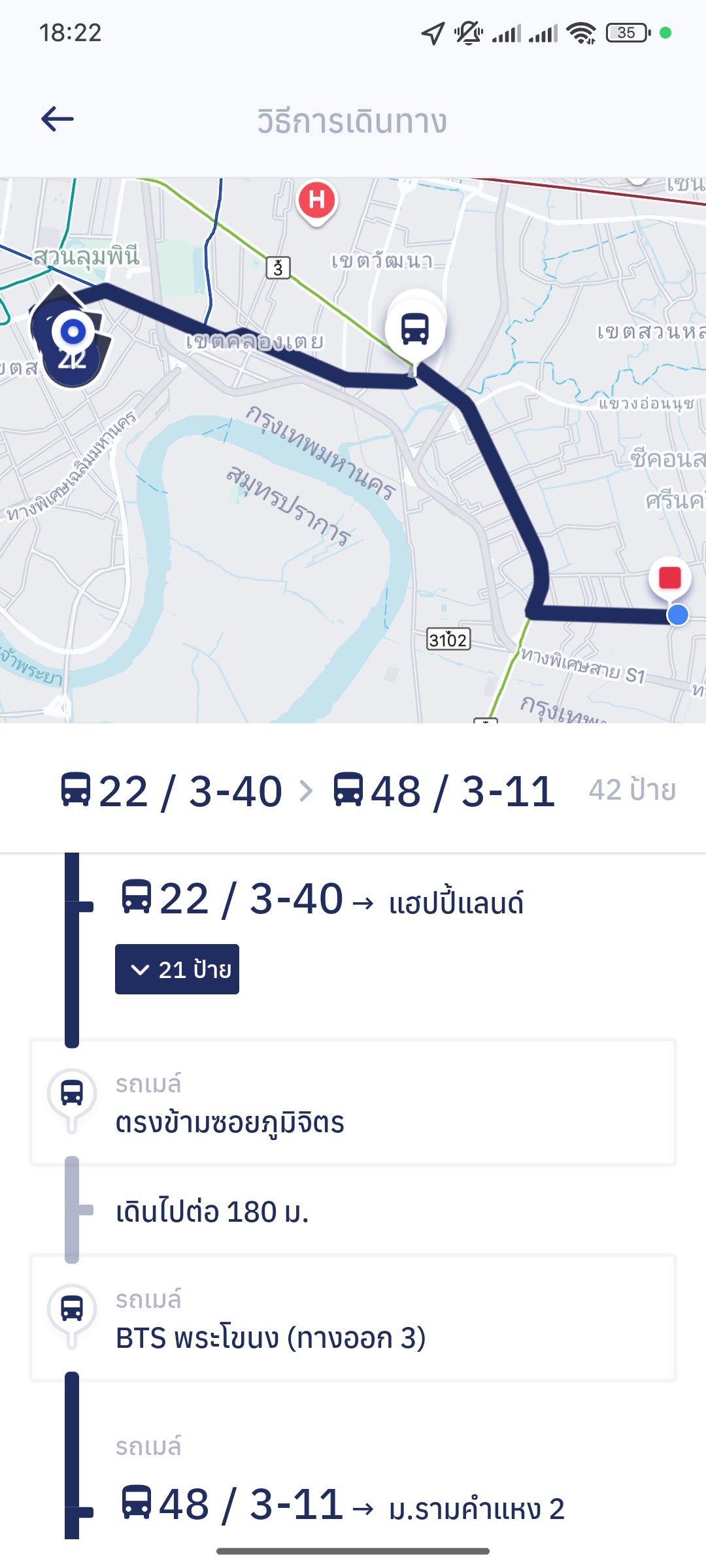Select bus 48 / 3-11 in the route summary
The height and width of the screenshot is (1568, 706).
click(445, 791)
